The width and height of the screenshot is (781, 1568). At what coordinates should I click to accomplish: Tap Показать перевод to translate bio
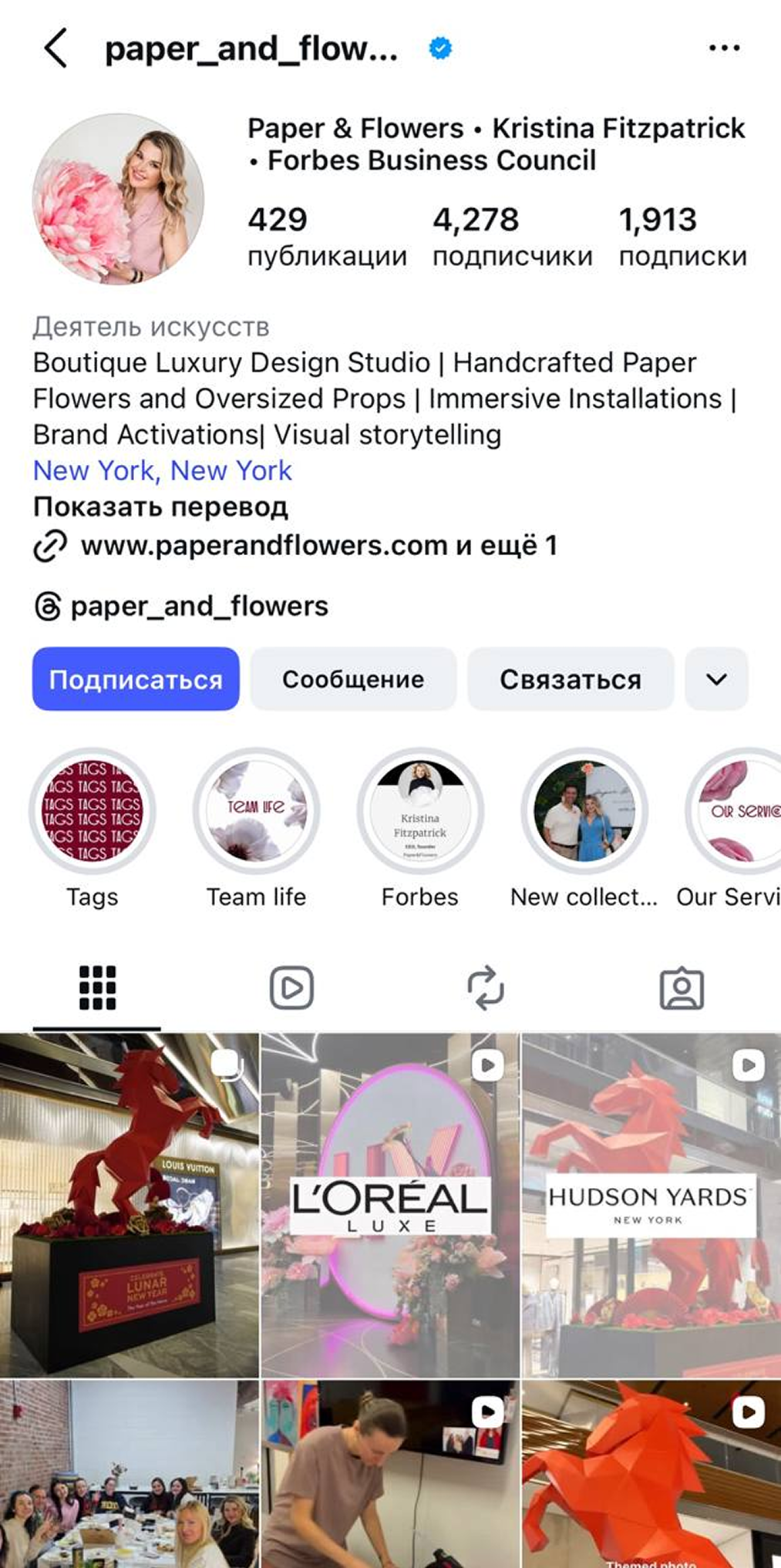(160, 507)
